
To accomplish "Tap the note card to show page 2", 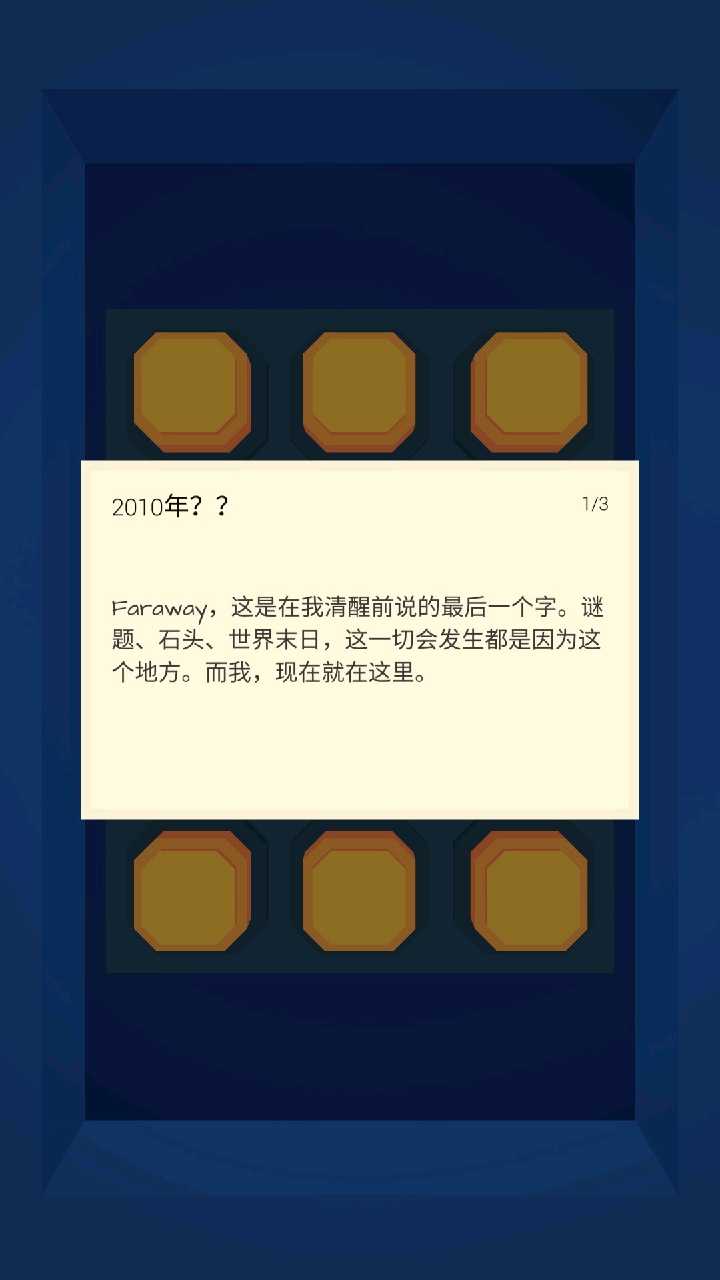I will coord(360,640).
